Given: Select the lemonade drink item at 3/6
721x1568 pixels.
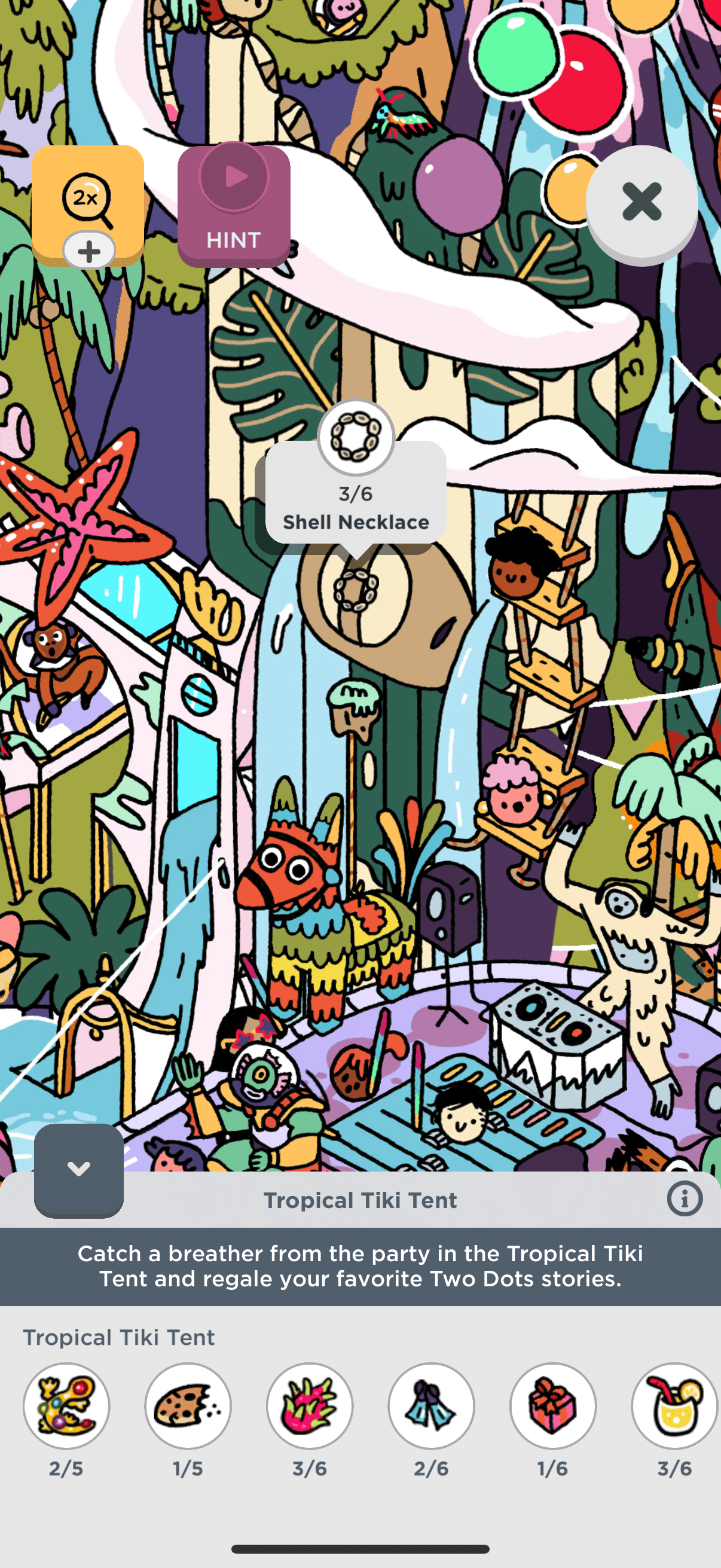Looking at the screenshot, I should (674, 1405).
